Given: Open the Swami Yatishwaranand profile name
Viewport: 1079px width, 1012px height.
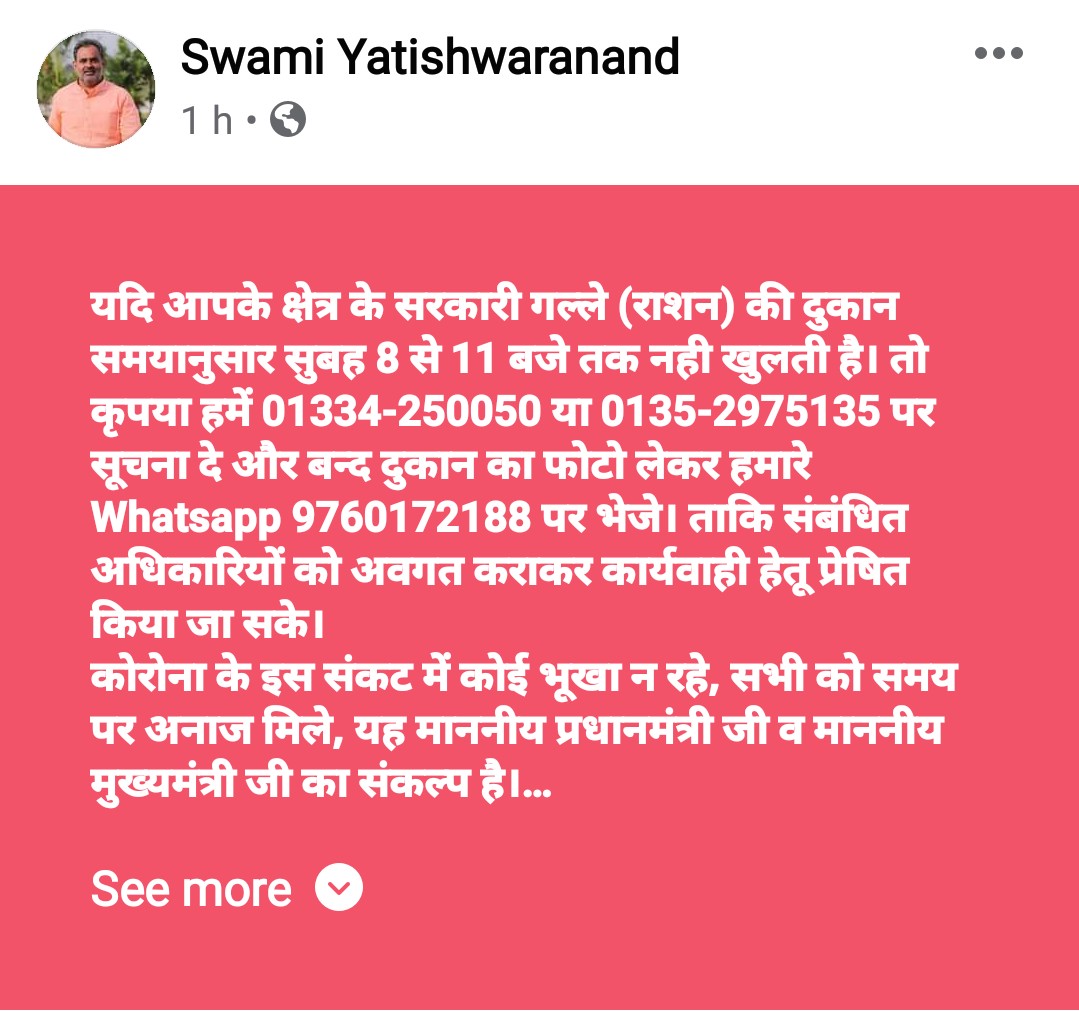Looking at the screenshot, I should 430,58.
